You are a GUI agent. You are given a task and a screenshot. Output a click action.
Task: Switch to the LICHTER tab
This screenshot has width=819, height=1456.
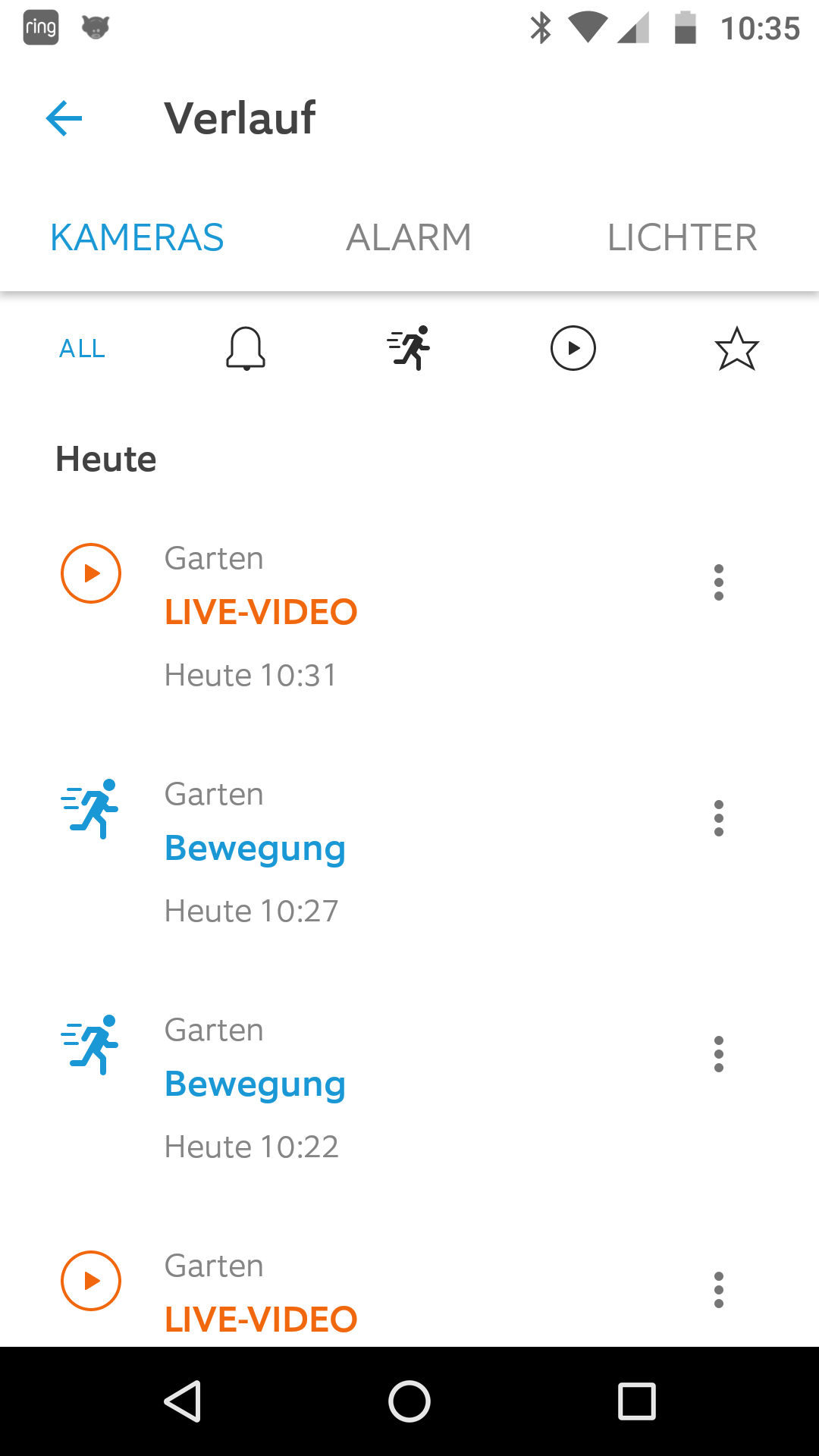682,237
